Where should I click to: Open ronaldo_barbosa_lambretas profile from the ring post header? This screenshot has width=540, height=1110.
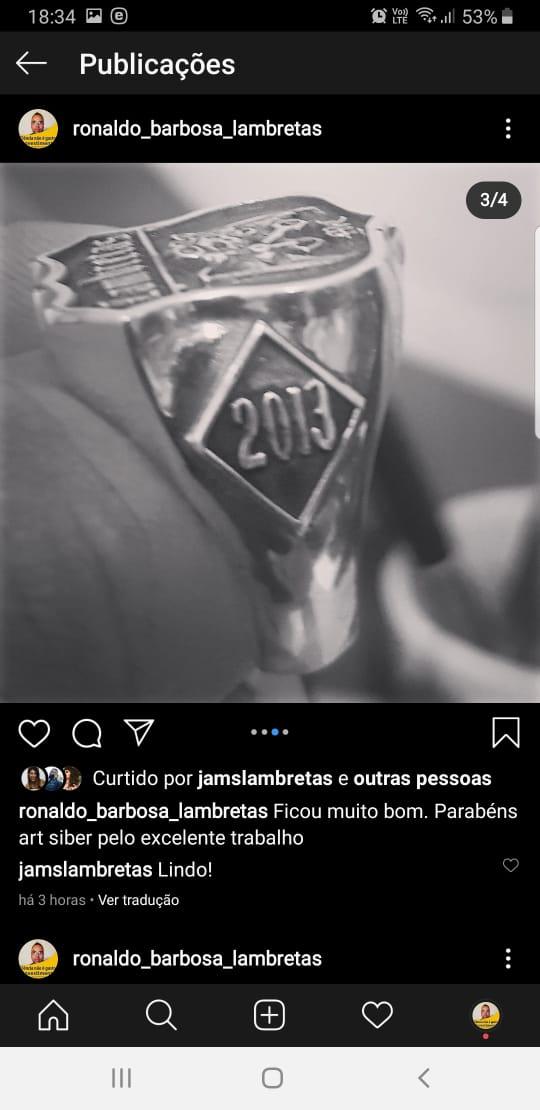[x=197, y=129]
